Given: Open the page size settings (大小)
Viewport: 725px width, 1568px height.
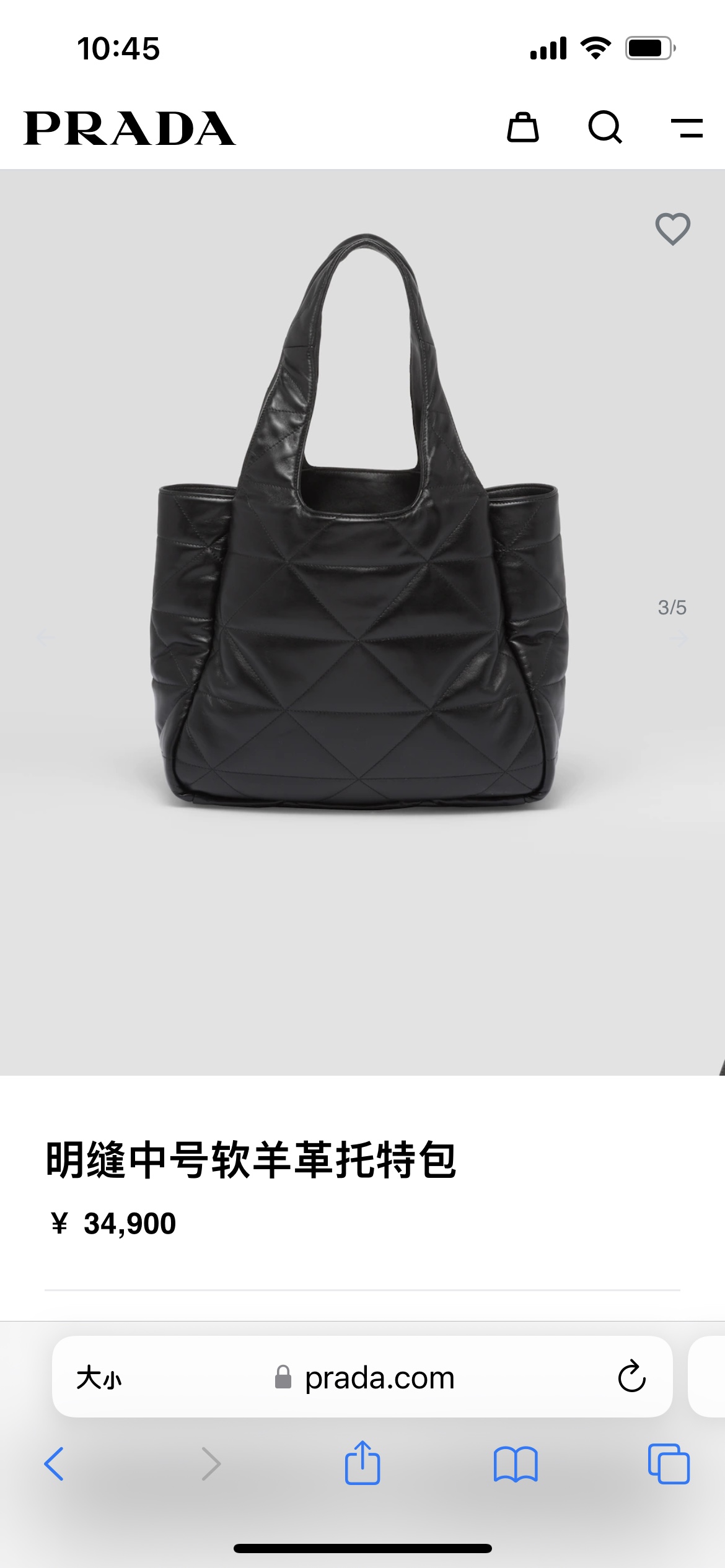Looking at the screenshot, I should click(x=99, y=1378).
